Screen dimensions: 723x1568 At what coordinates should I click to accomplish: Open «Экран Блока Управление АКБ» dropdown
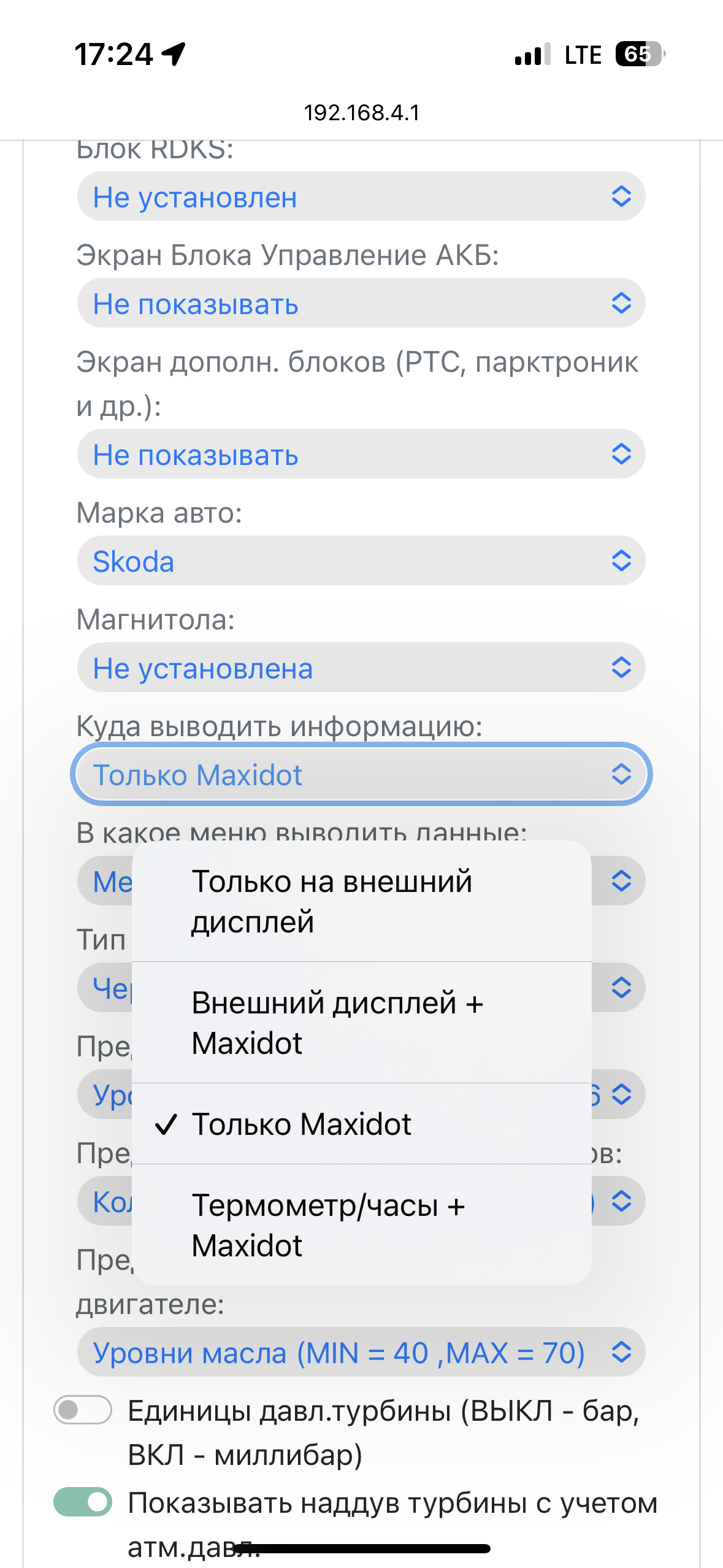point(361,303)
